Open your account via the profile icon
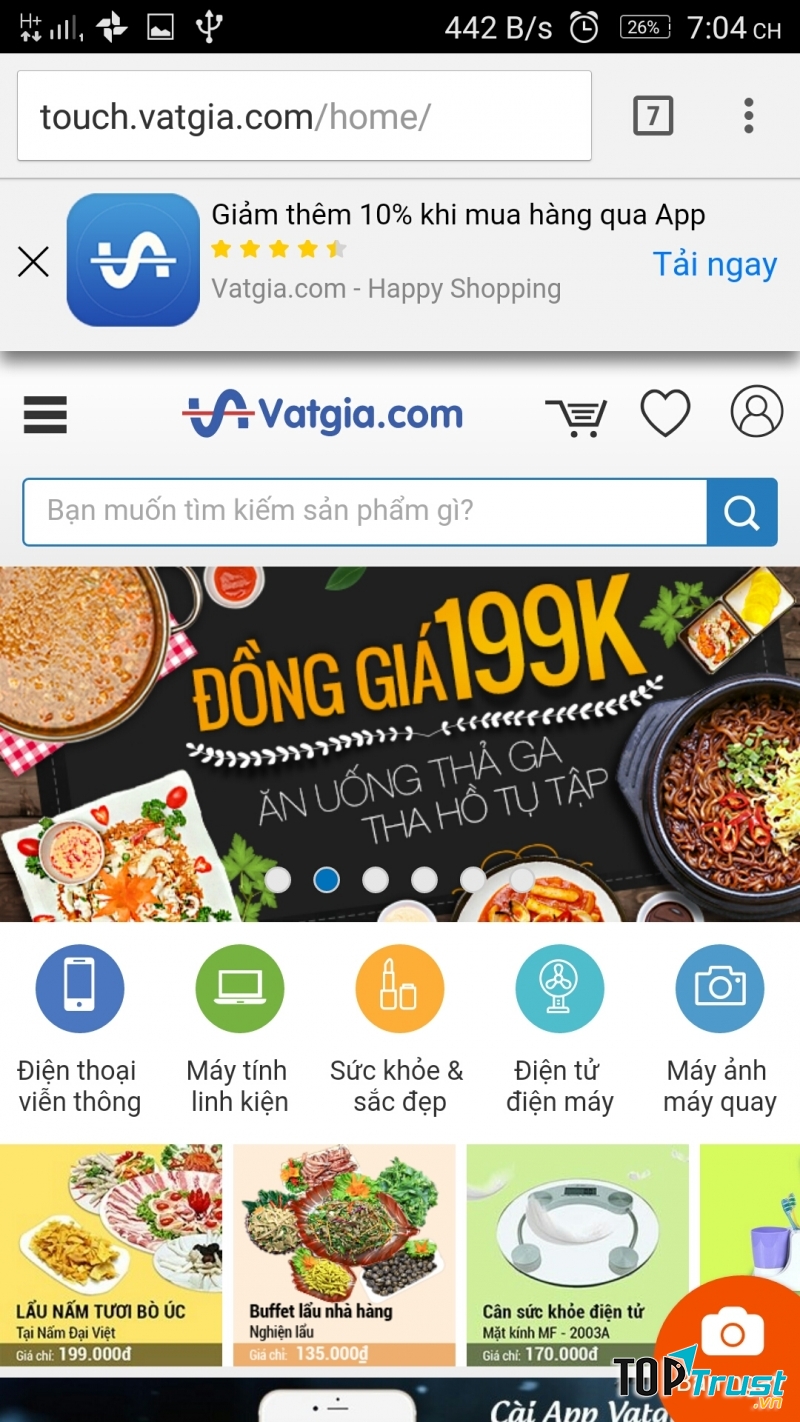The height and width of the screenshot is (1422, 800). pyautogui.click(x=757, y=413)
